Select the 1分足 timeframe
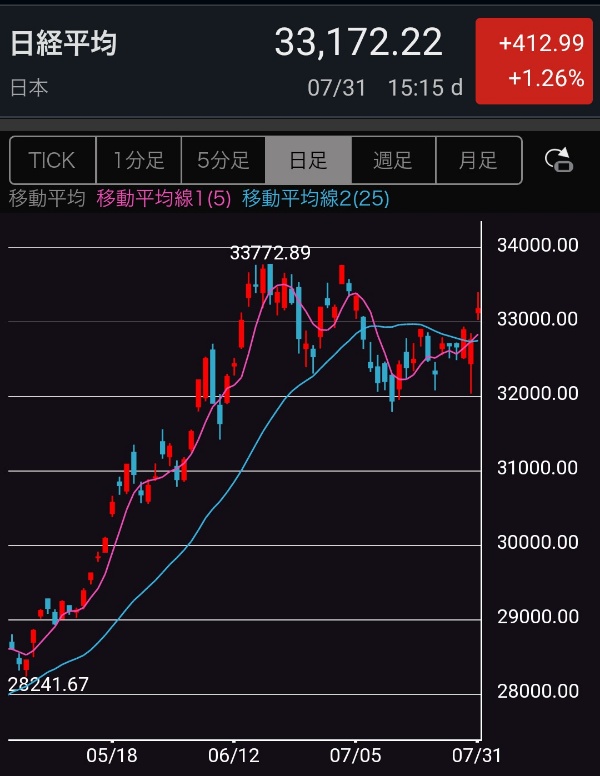 point(138,161)
